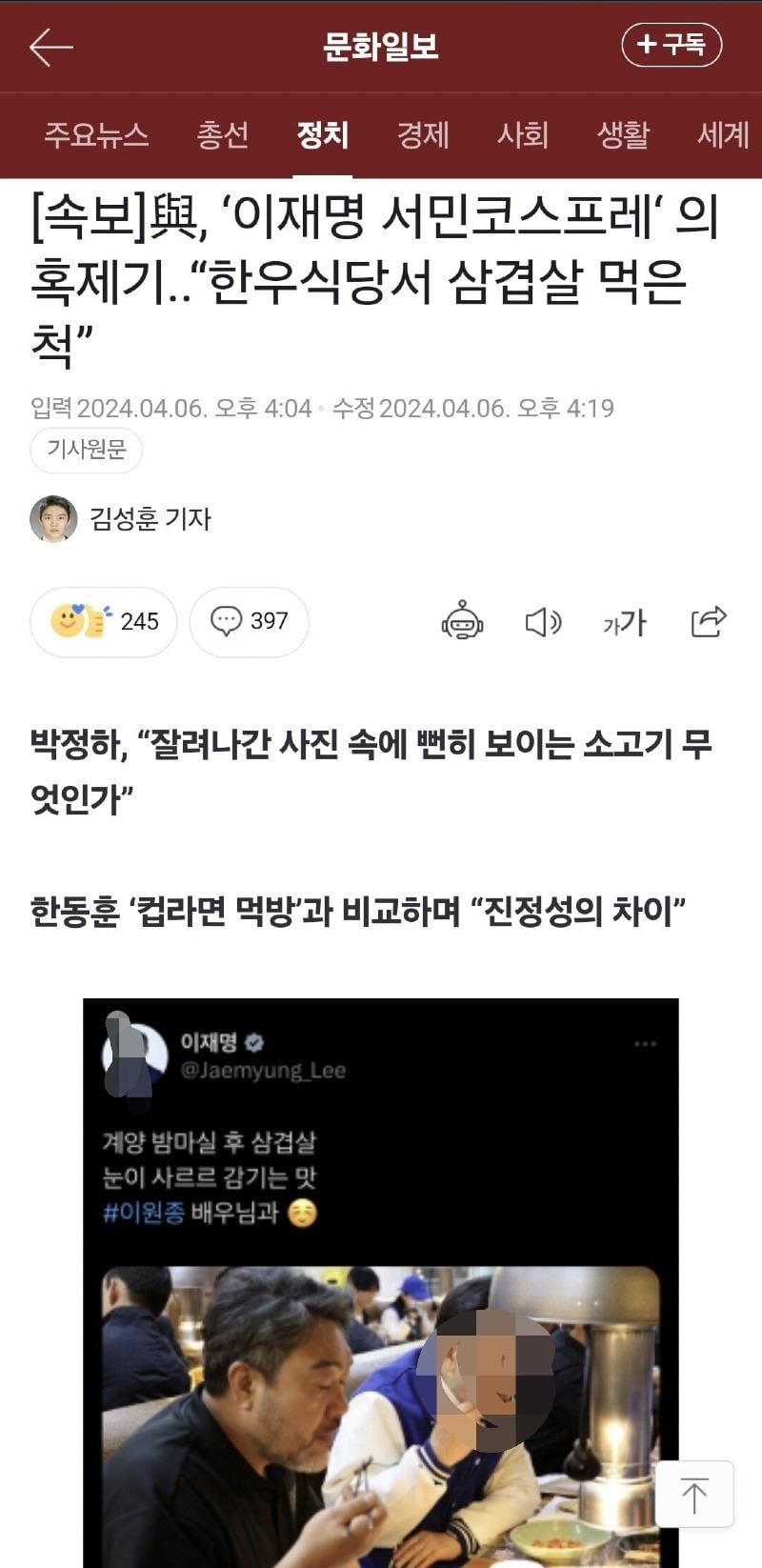React to the article with 245 reactions

(104, 622)
